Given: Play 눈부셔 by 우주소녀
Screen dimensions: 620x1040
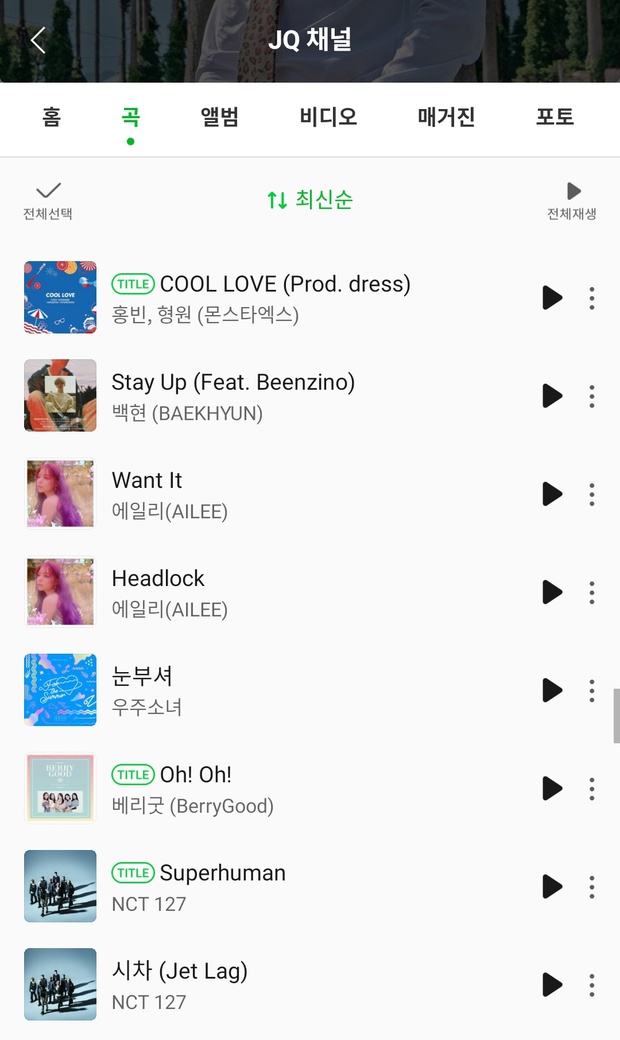Looking at the screenshot, I should point(552,690).
